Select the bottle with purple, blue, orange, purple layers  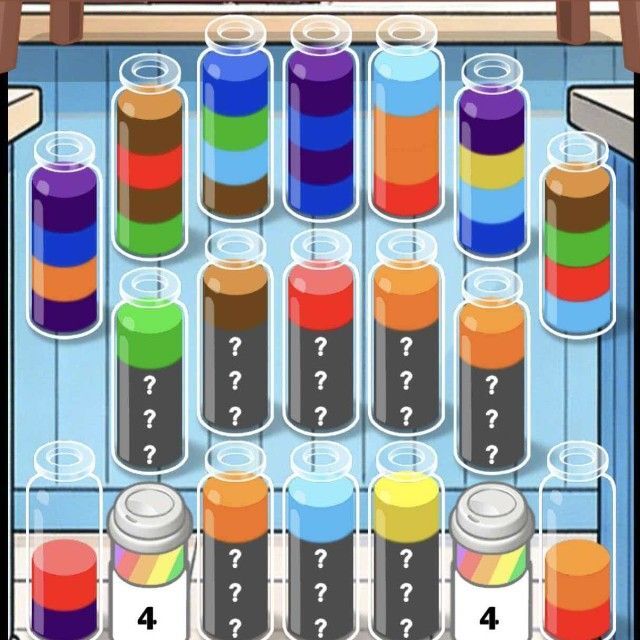point(65,240)
